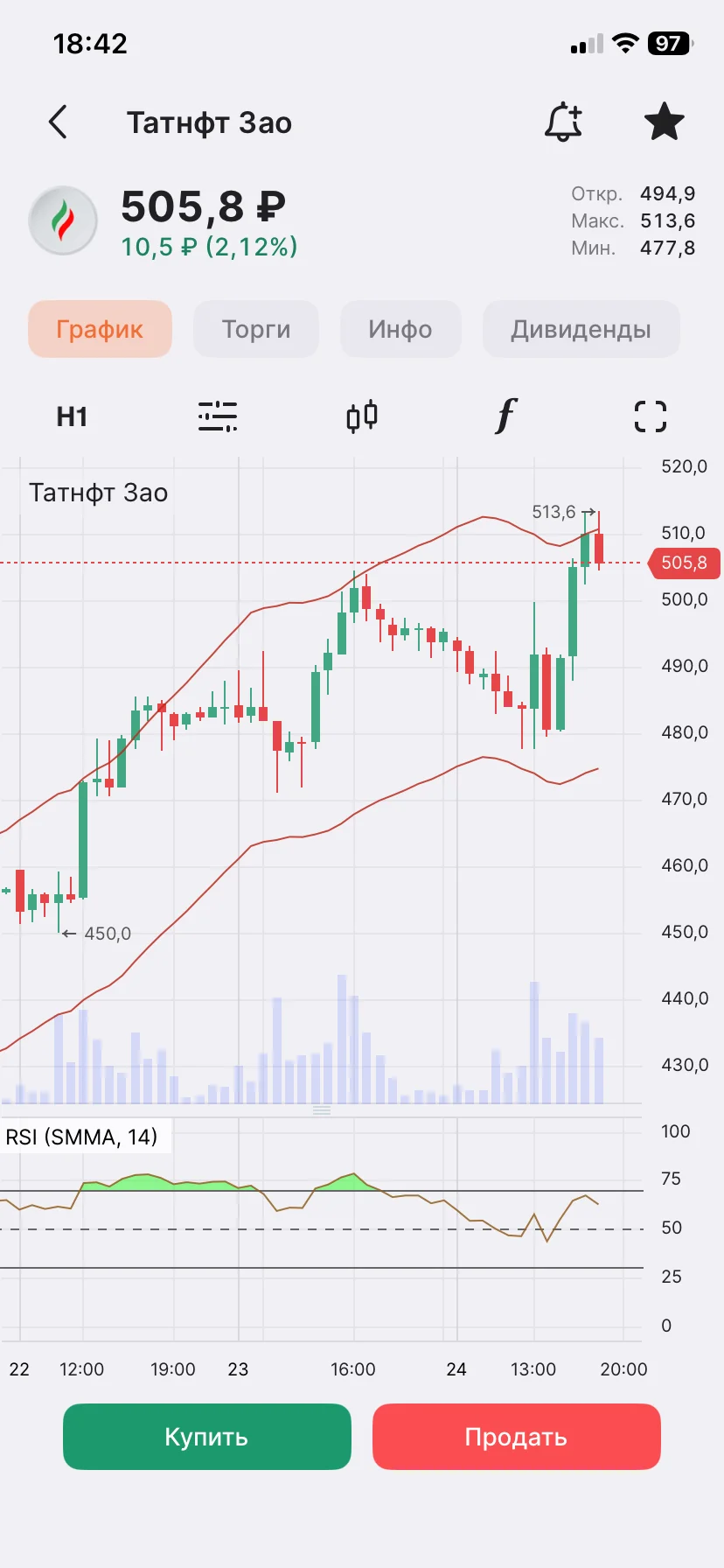Switch to the Торги tab
Screen dimensions: 724x1568
[256, 329]
